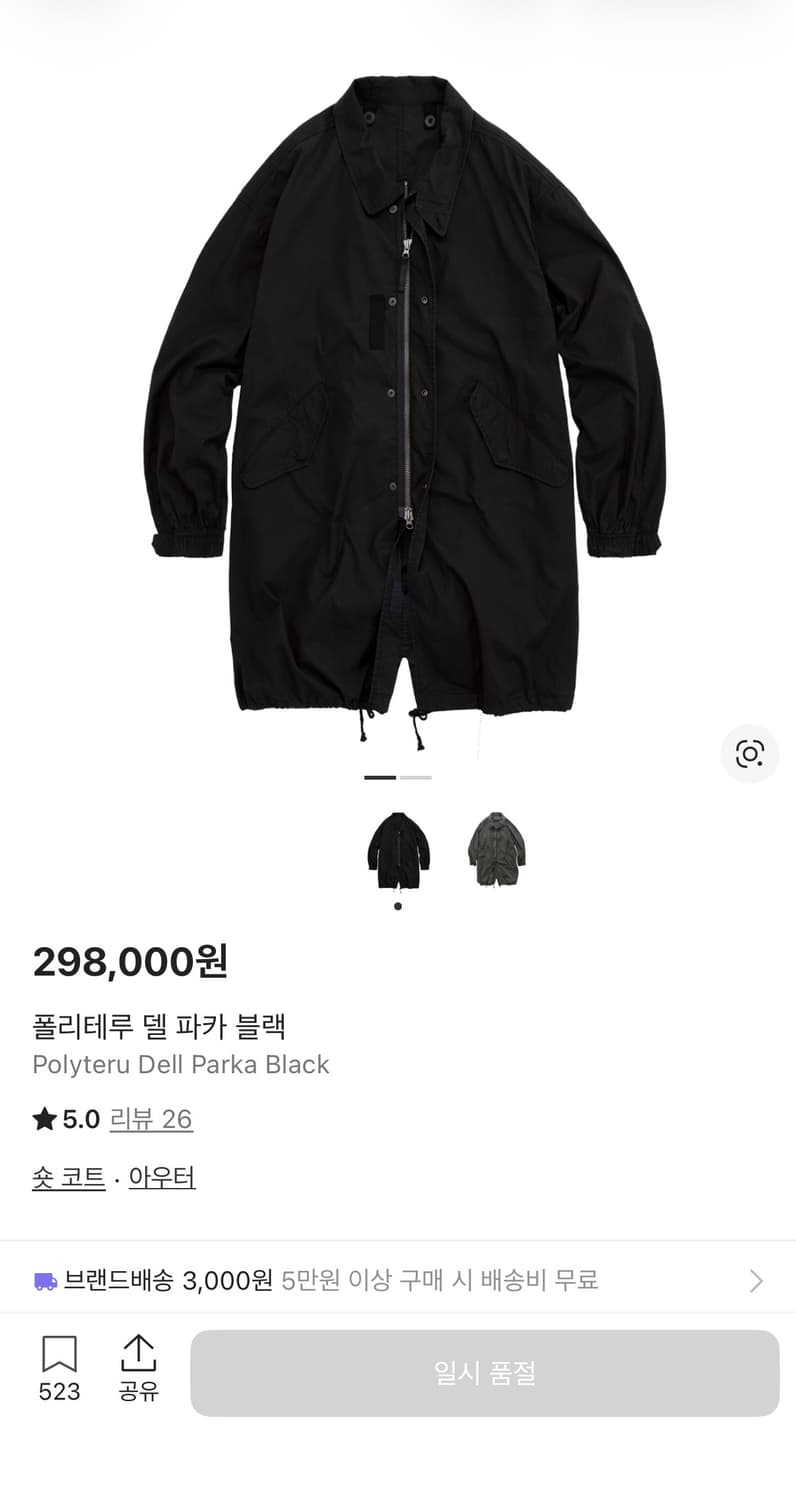Go to the 숏 코트 category
Viewport: 796px width, 1500px height.
coord(68,1177)
